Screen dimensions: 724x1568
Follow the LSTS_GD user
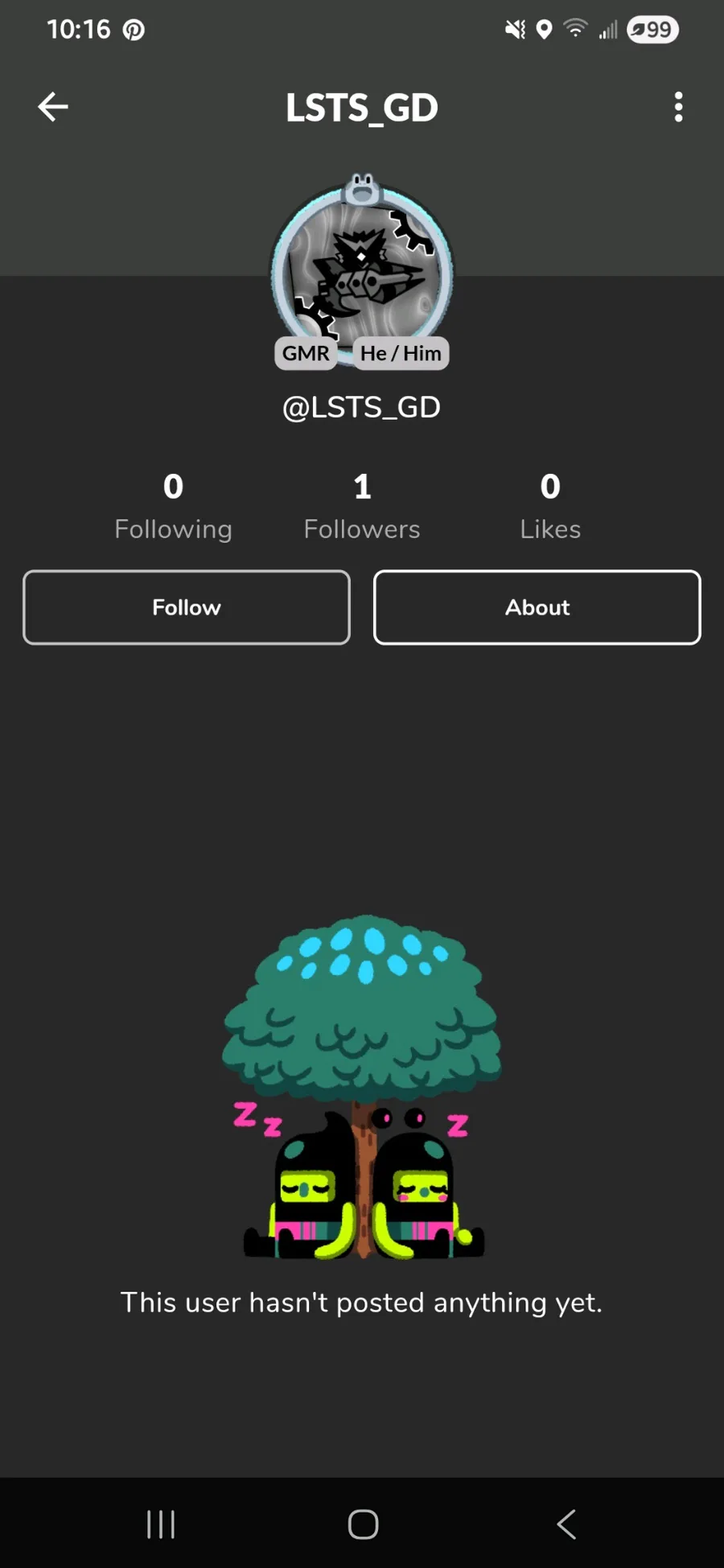pos(187,607)
